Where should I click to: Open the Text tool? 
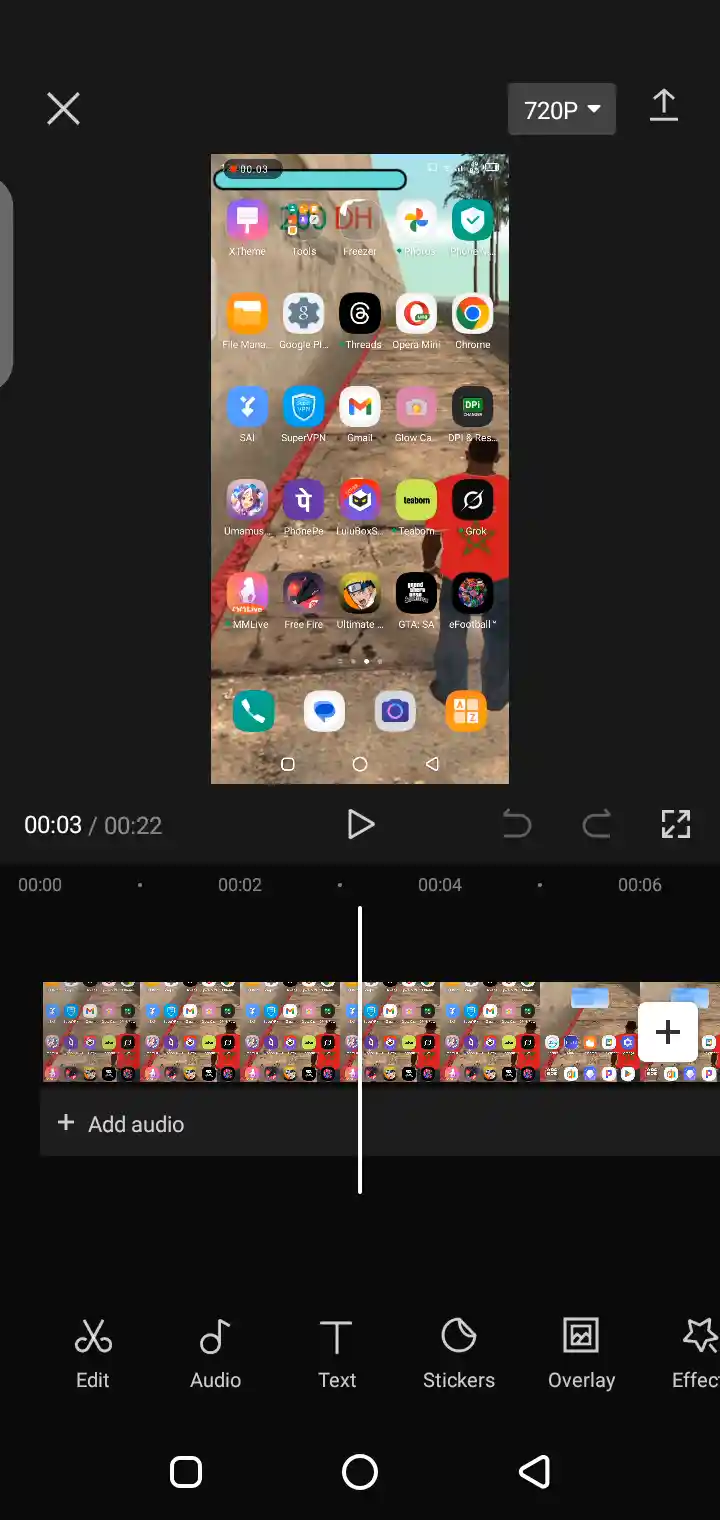click(x=337, y=1353)
